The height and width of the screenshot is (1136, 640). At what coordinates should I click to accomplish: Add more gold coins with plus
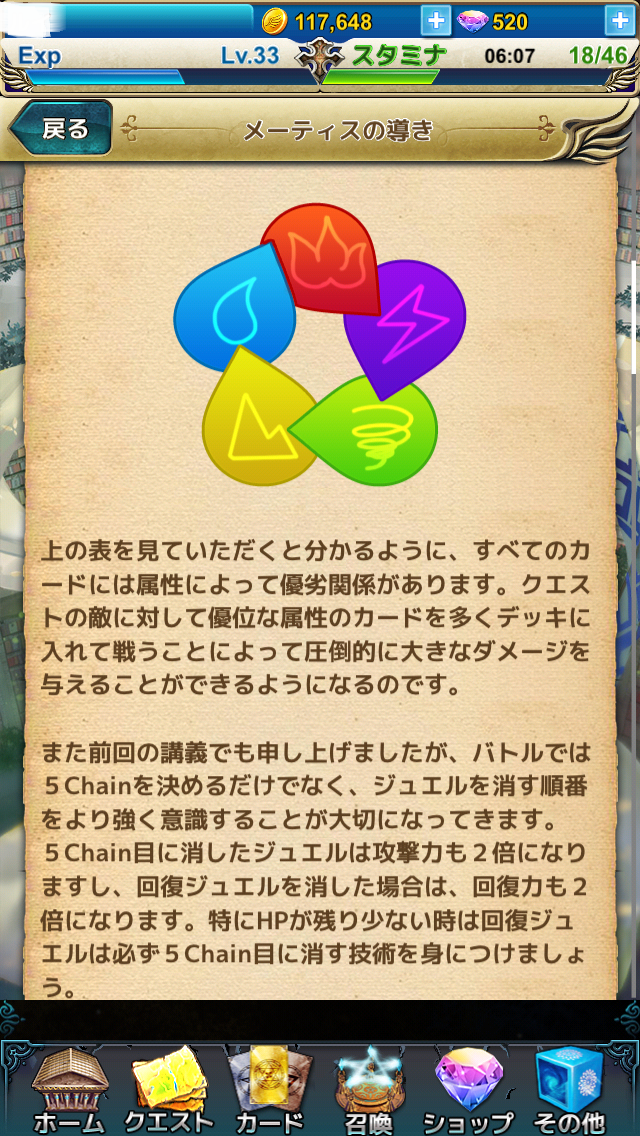pyautogui.click(x=436, y=21)
